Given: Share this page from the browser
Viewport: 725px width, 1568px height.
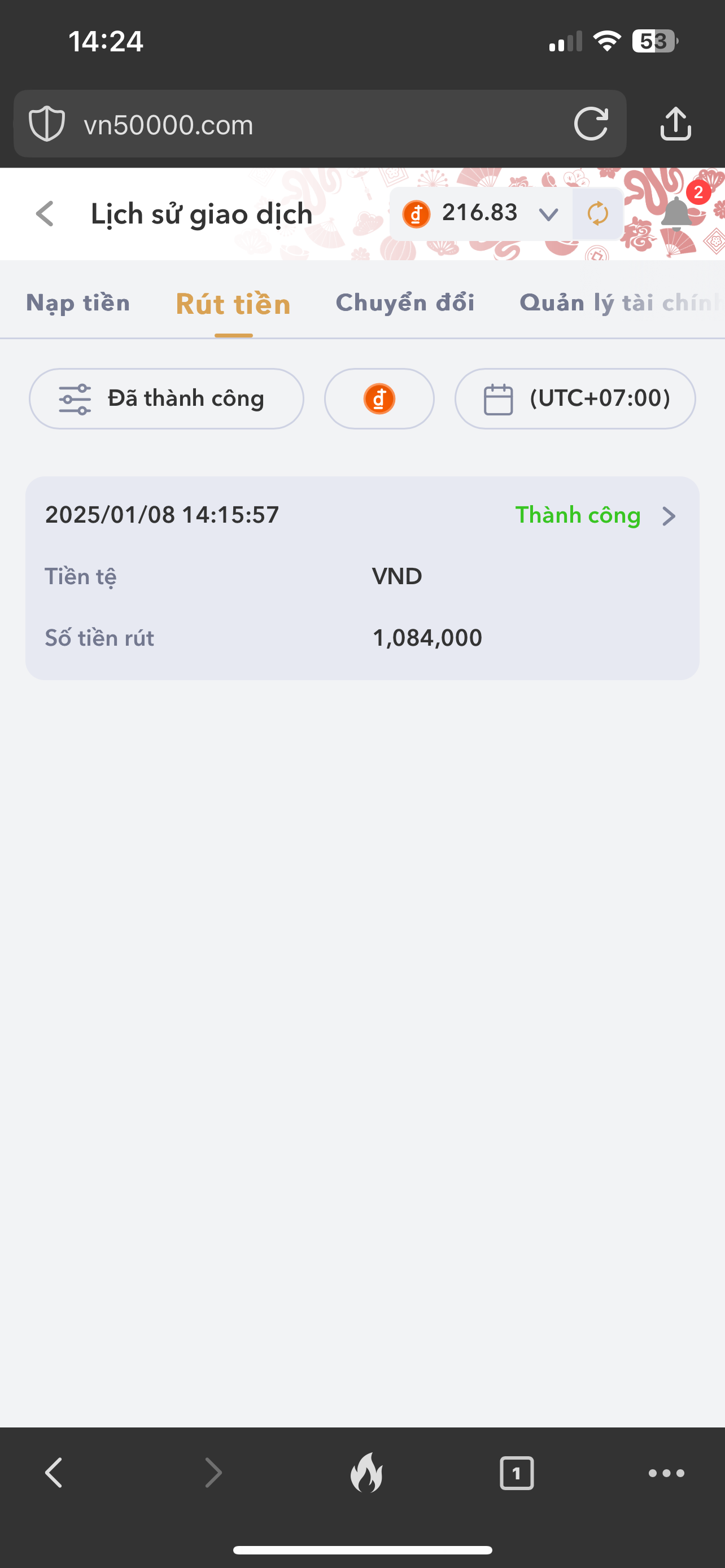Looking at the screenshot, I should pos(676,124).
